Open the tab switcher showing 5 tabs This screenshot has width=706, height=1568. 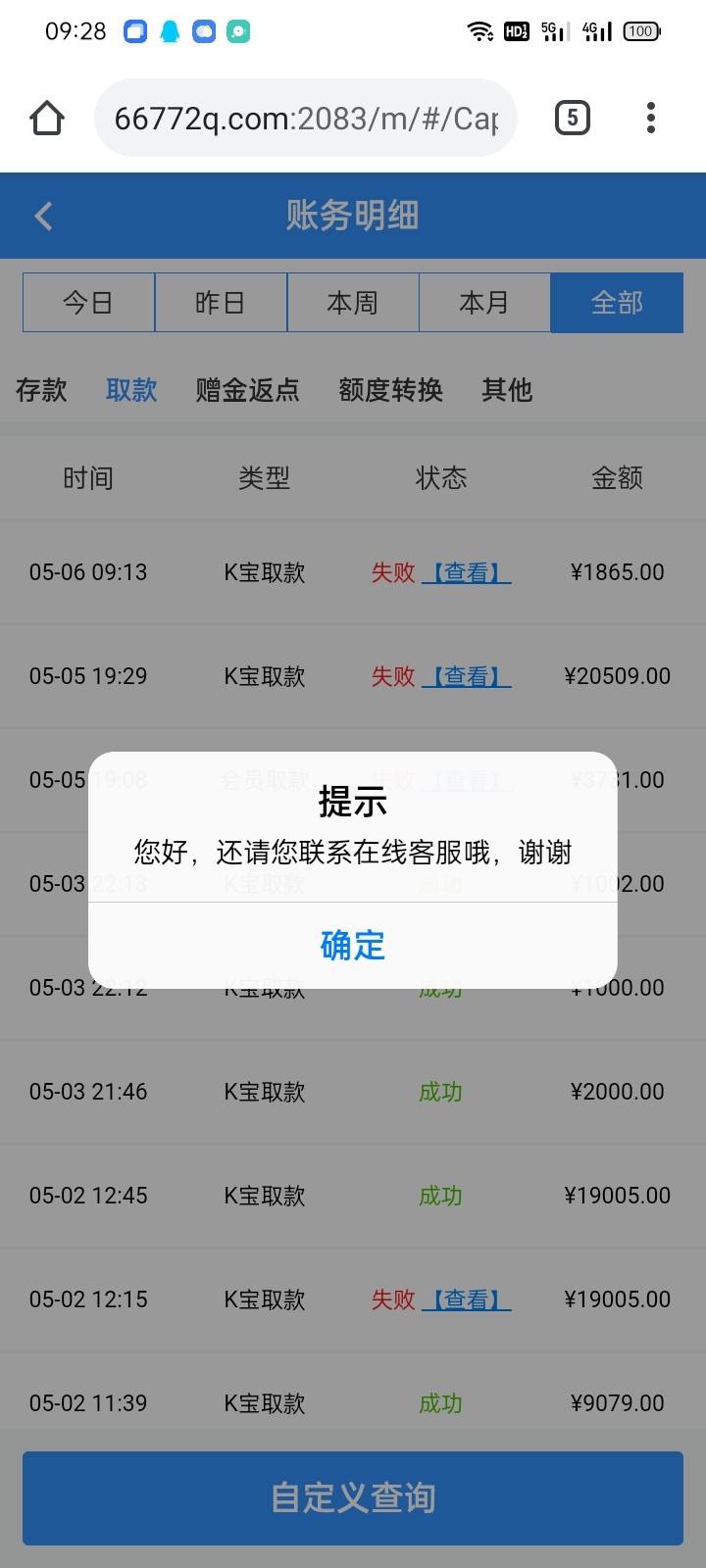(572, 117)
